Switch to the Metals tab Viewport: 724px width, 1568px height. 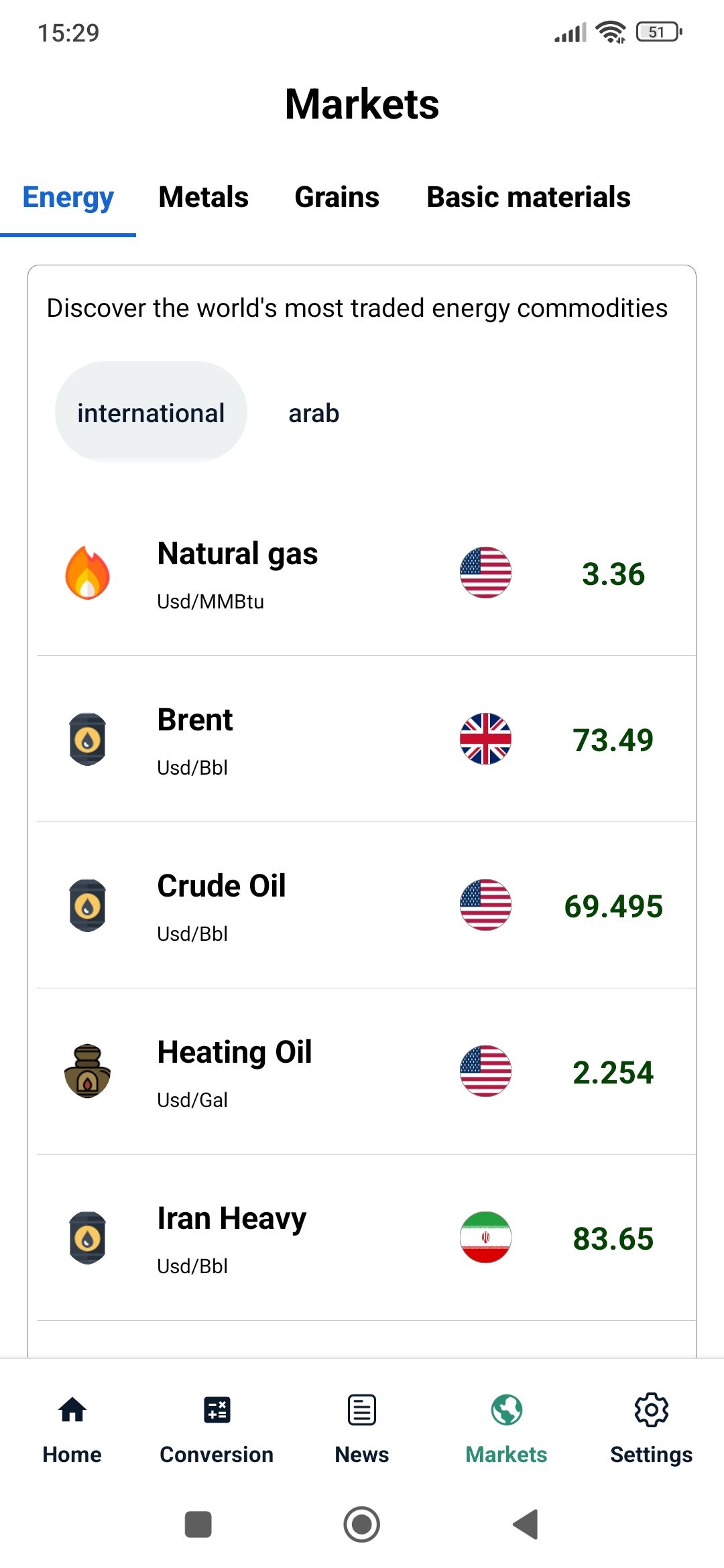(x=203, y=197)
